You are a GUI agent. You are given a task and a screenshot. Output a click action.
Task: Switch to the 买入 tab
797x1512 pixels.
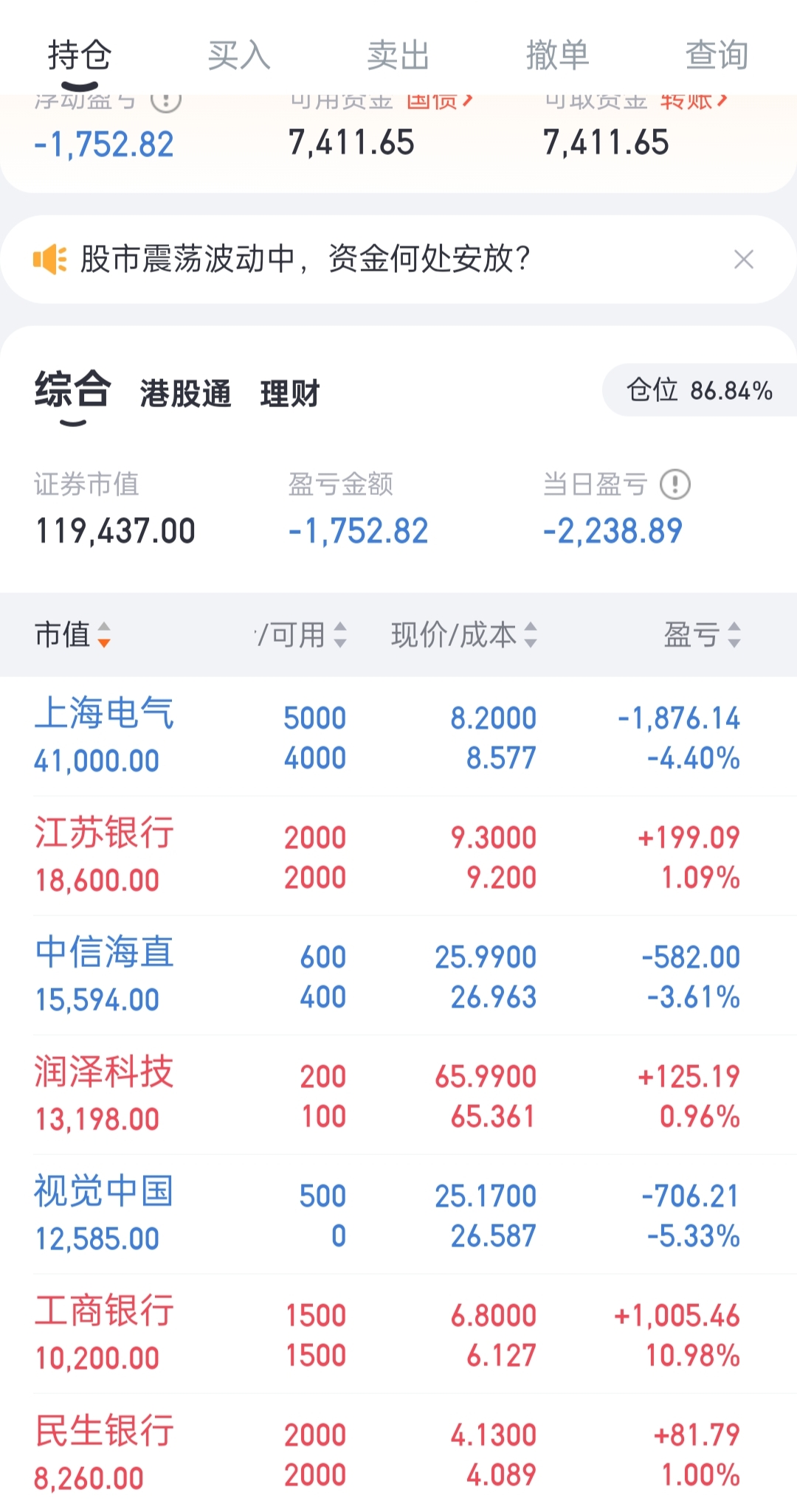(x=237, y=53)
